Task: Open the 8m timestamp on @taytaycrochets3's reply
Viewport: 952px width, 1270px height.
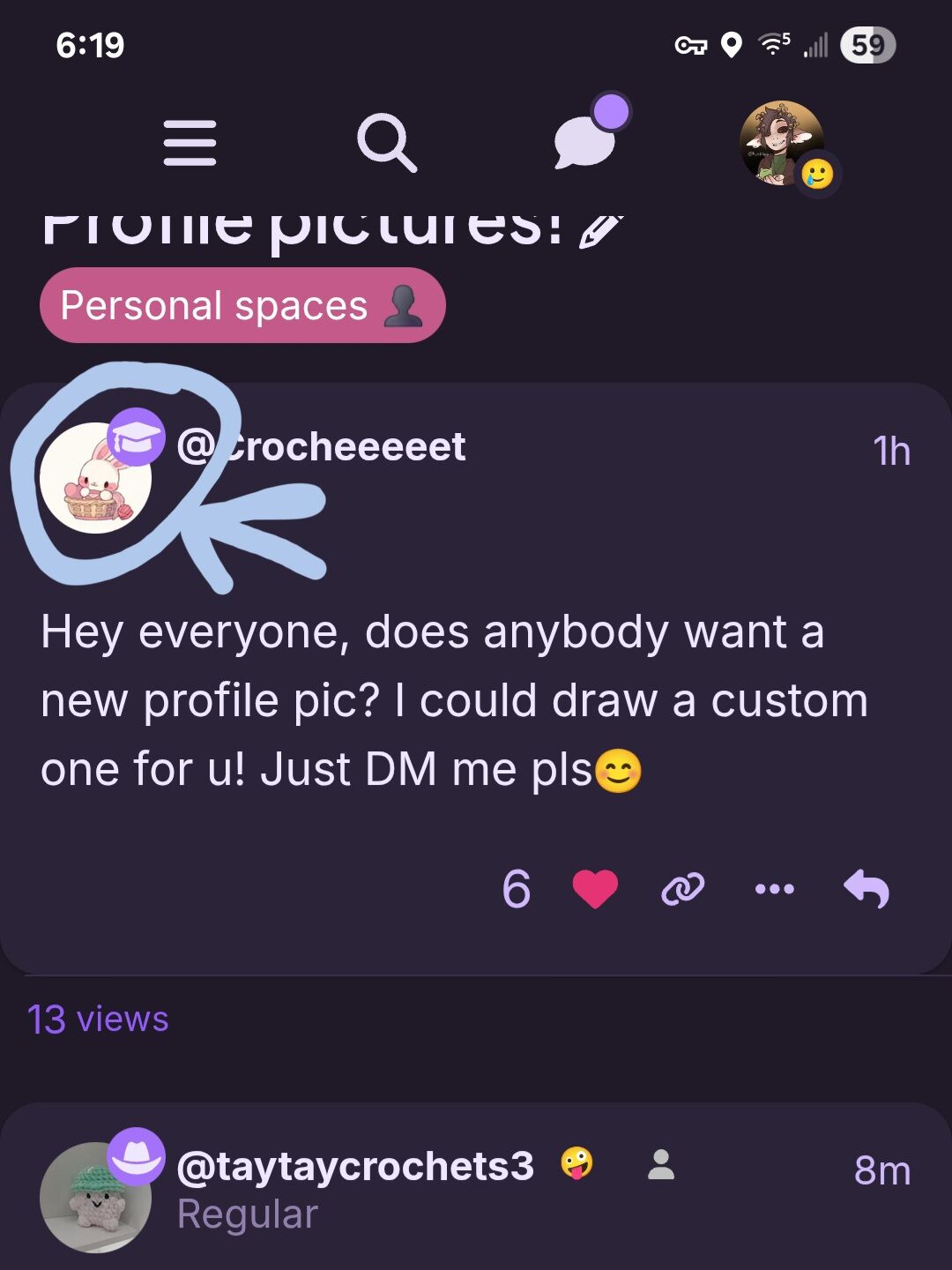Action: [881, 1171]
